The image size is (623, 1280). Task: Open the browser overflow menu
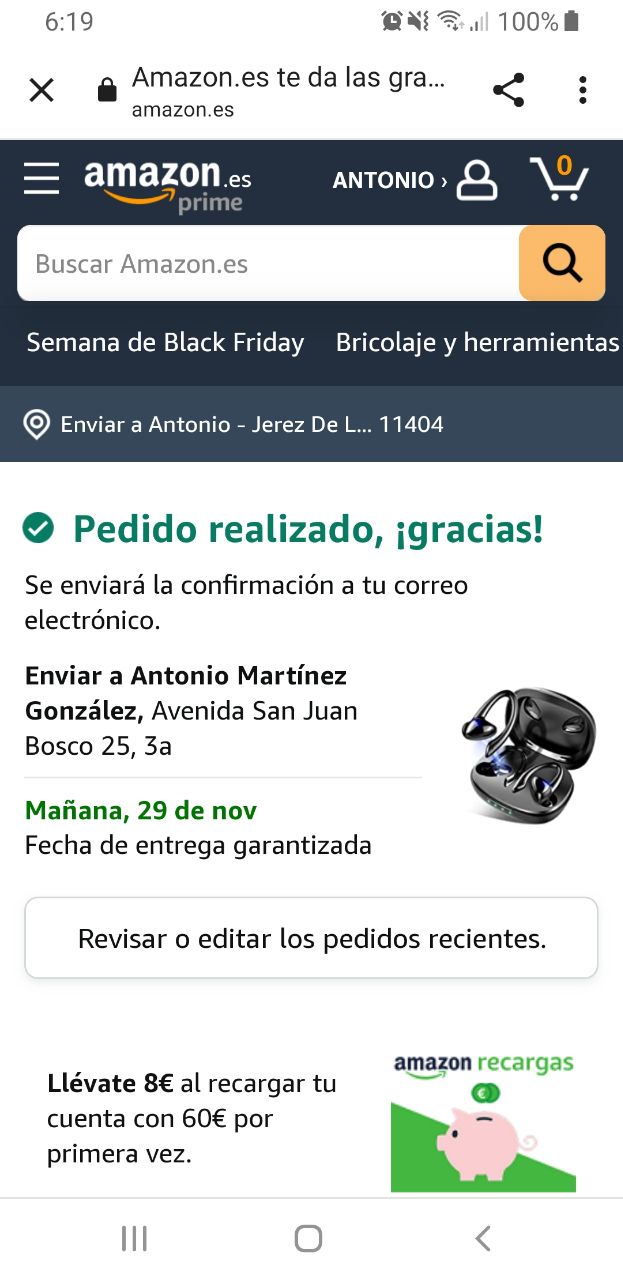pyautogui.click(x=582, y=91)
